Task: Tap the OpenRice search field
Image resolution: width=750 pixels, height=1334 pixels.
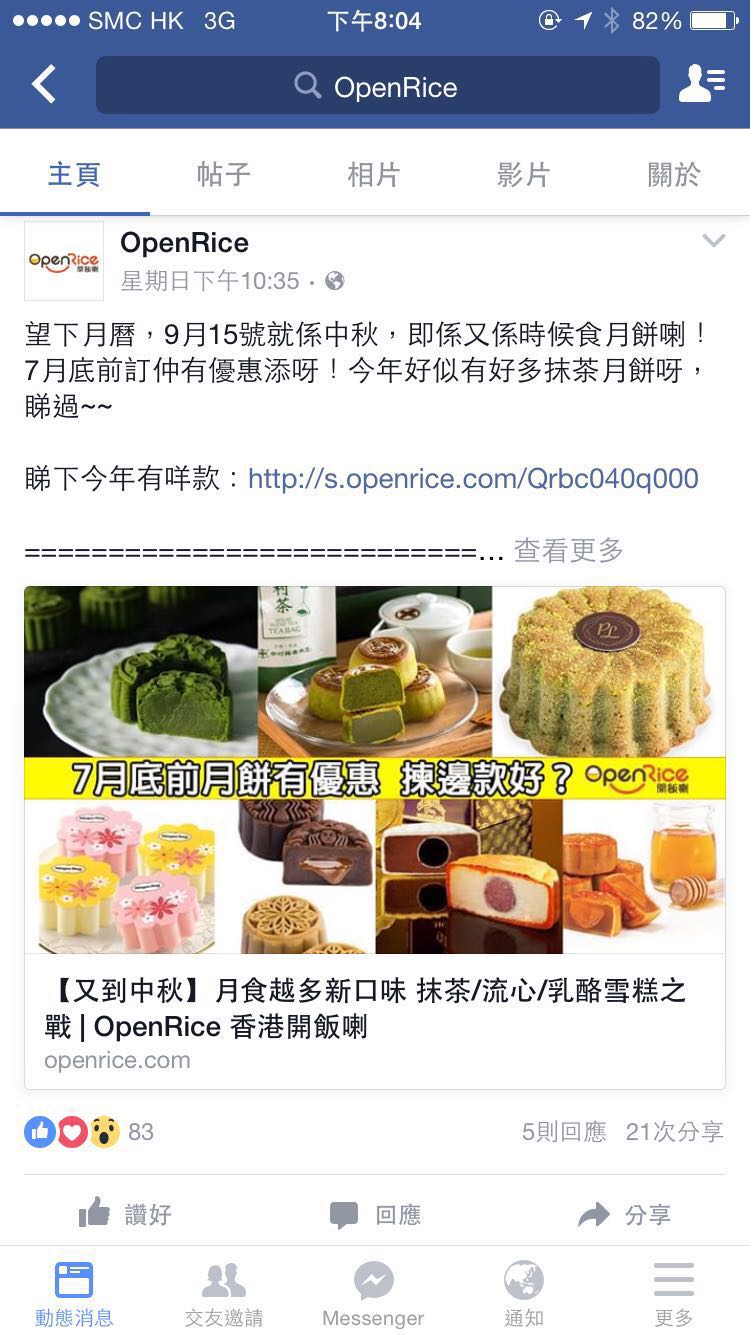Action: click(377, 85)
